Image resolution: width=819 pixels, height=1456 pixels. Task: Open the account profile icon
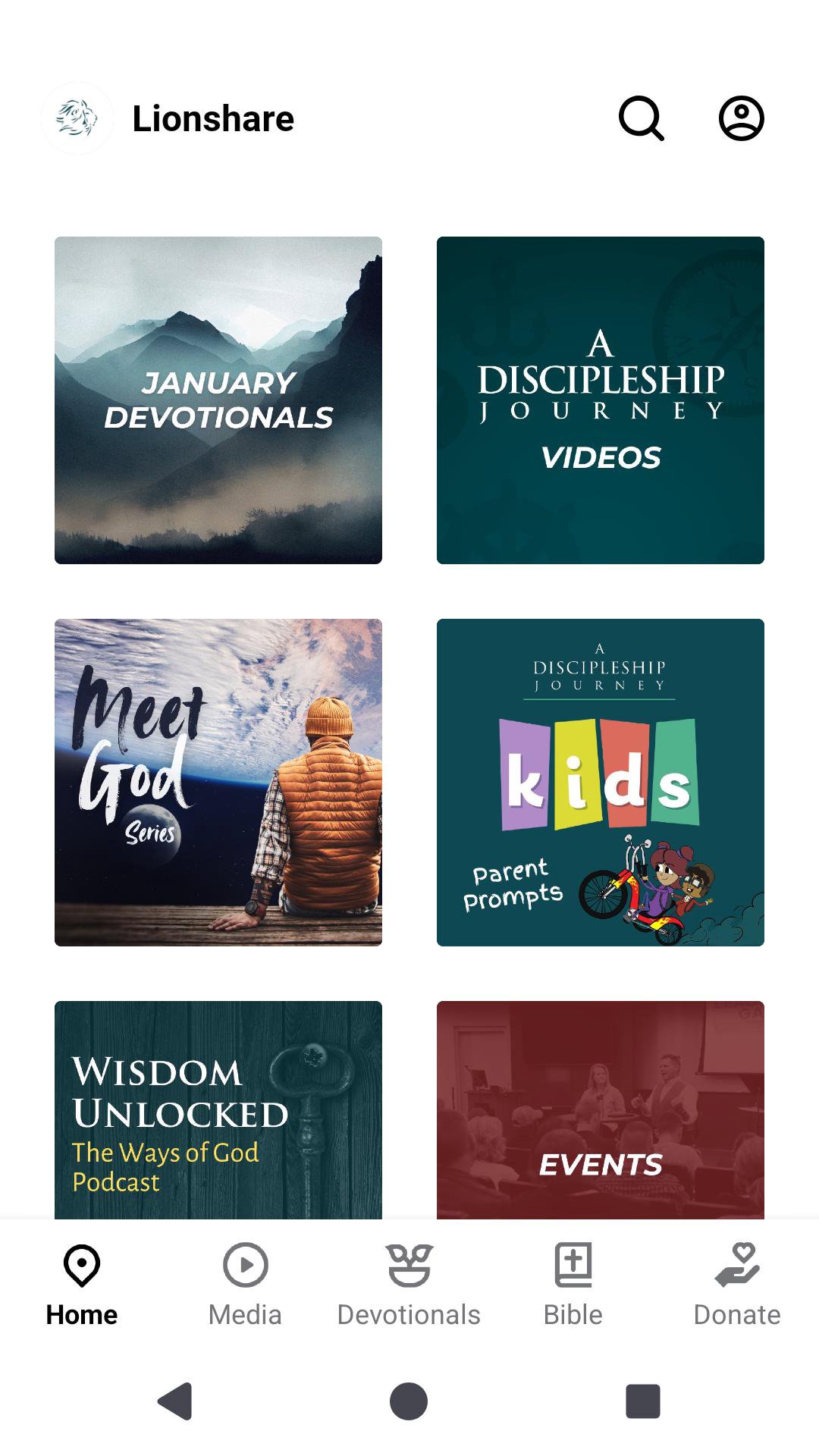[x=741, y=118]
